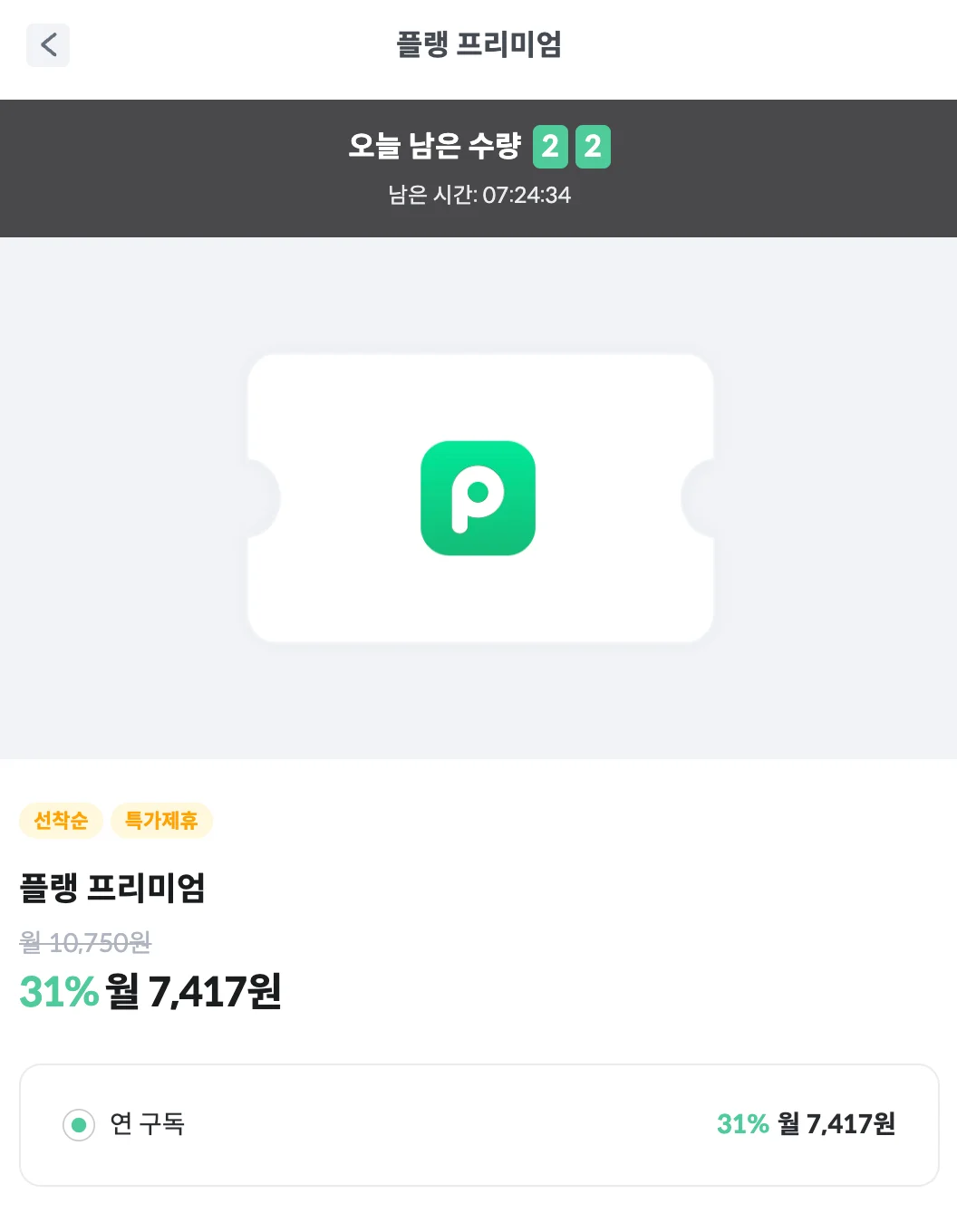This screenshot has height=1232, width=957.
Task: Tap the second green quantity badge showing 2
Action: (x=594, y=146)
